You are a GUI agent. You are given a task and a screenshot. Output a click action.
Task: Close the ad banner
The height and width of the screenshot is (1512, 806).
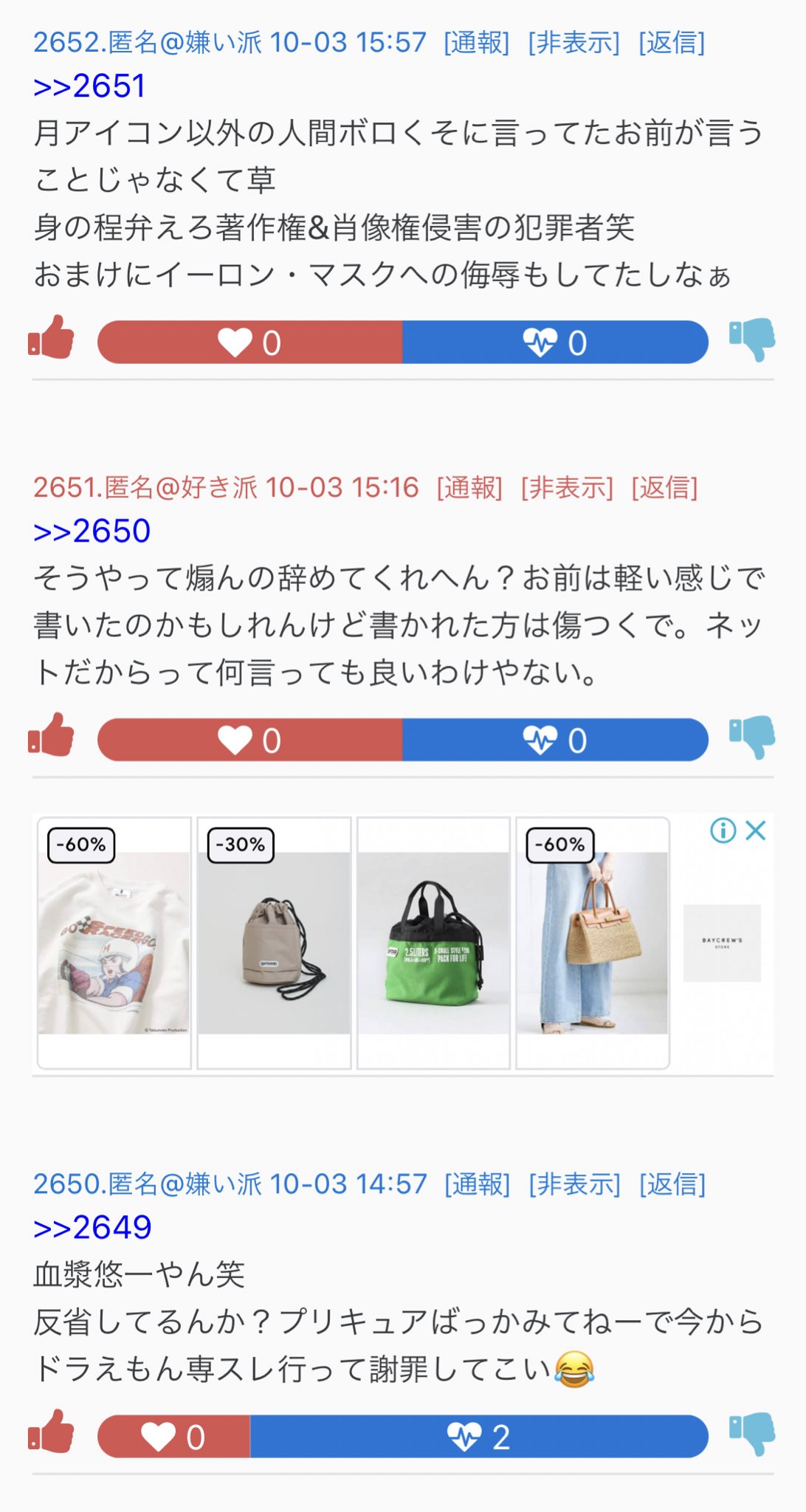pyautogui.click(x=756, y=831)
